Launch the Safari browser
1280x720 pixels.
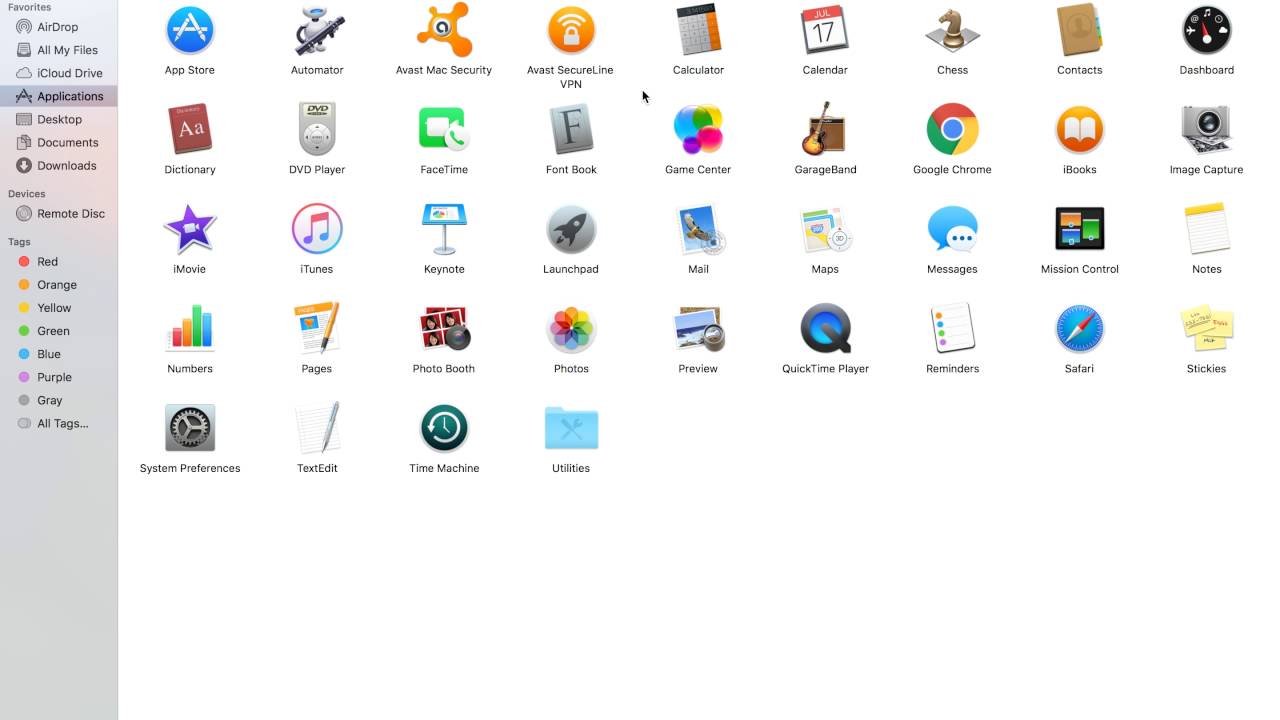[x=1079, y=328]
